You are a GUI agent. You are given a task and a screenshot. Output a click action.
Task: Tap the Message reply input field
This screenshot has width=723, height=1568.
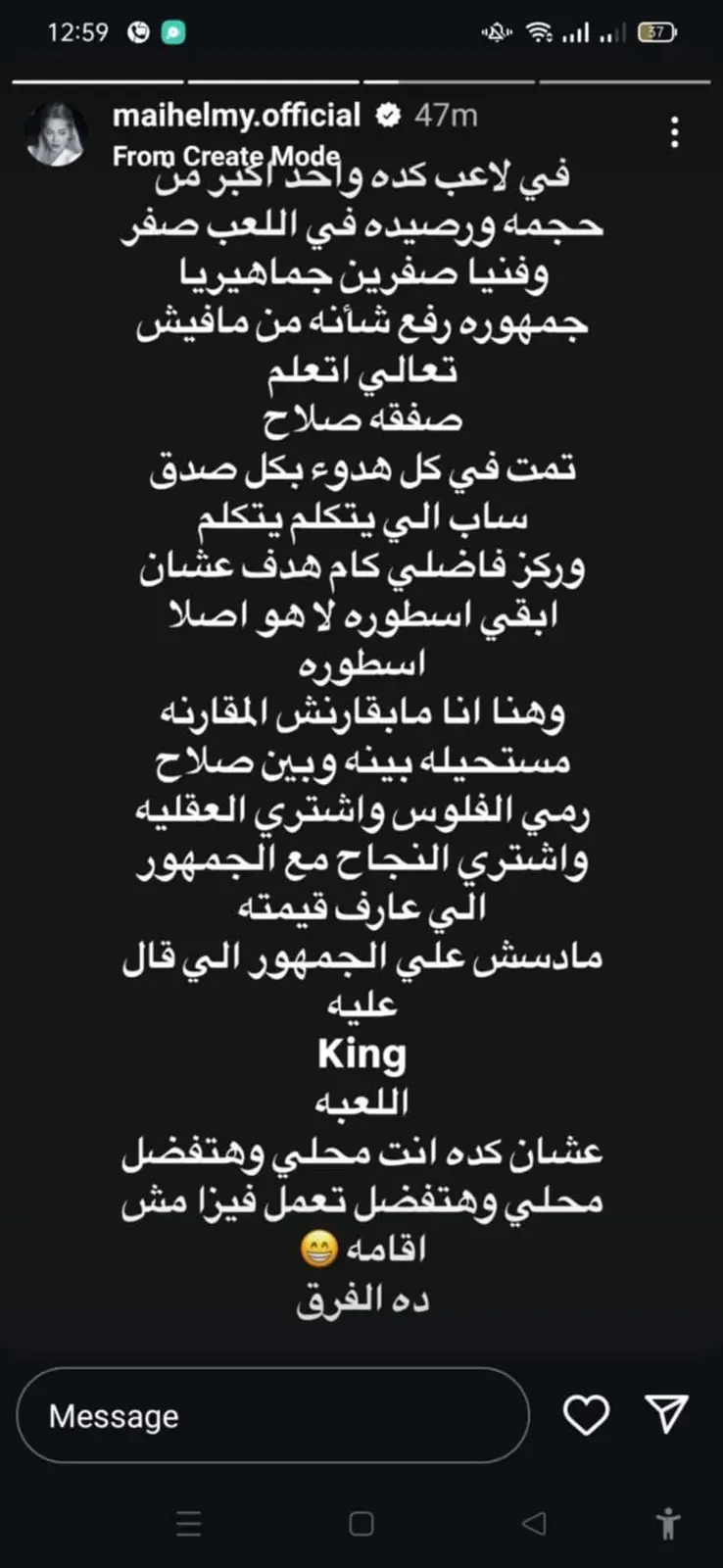point(274,1415)
